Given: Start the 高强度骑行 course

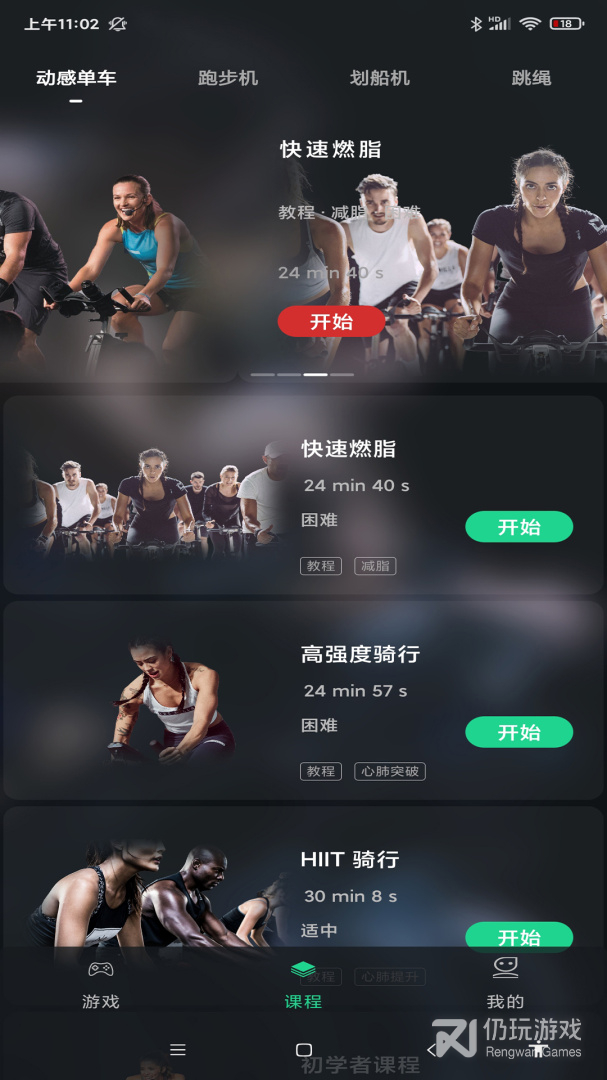Looking at the screenshot, I should tap(519, 732).
